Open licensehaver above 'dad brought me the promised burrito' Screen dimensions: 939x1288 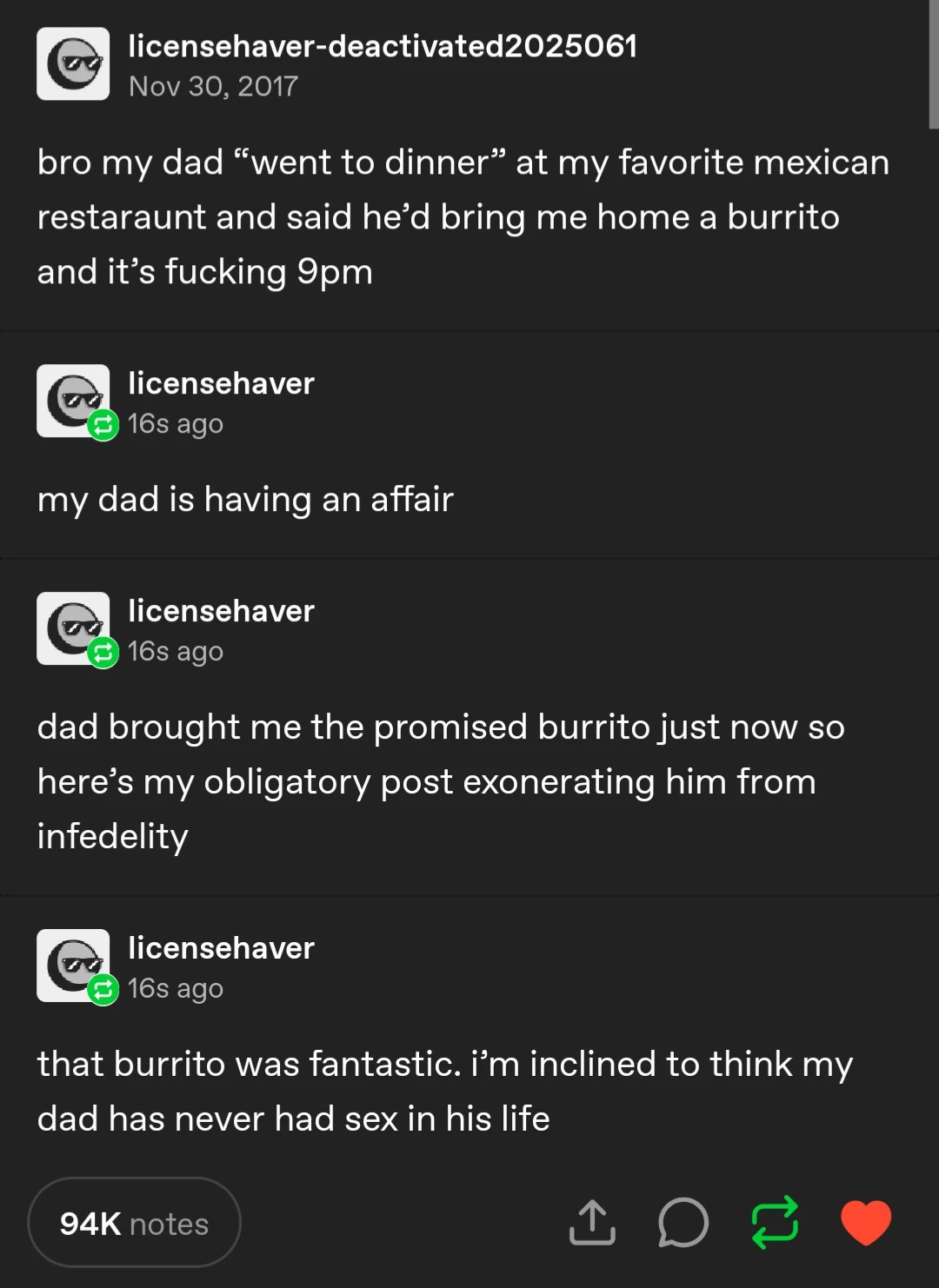coord(221,611)
